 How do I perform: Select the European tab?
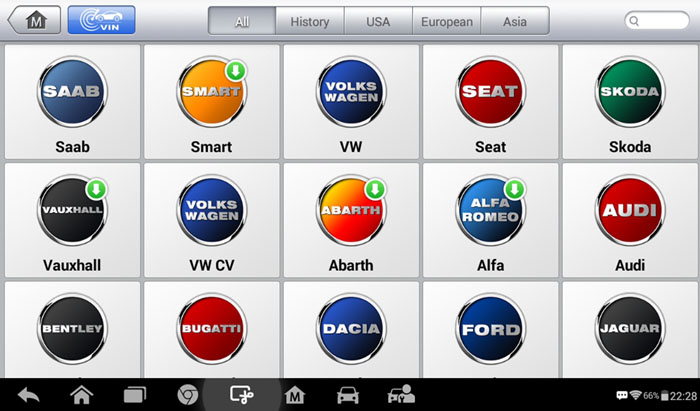click(446, 21)
